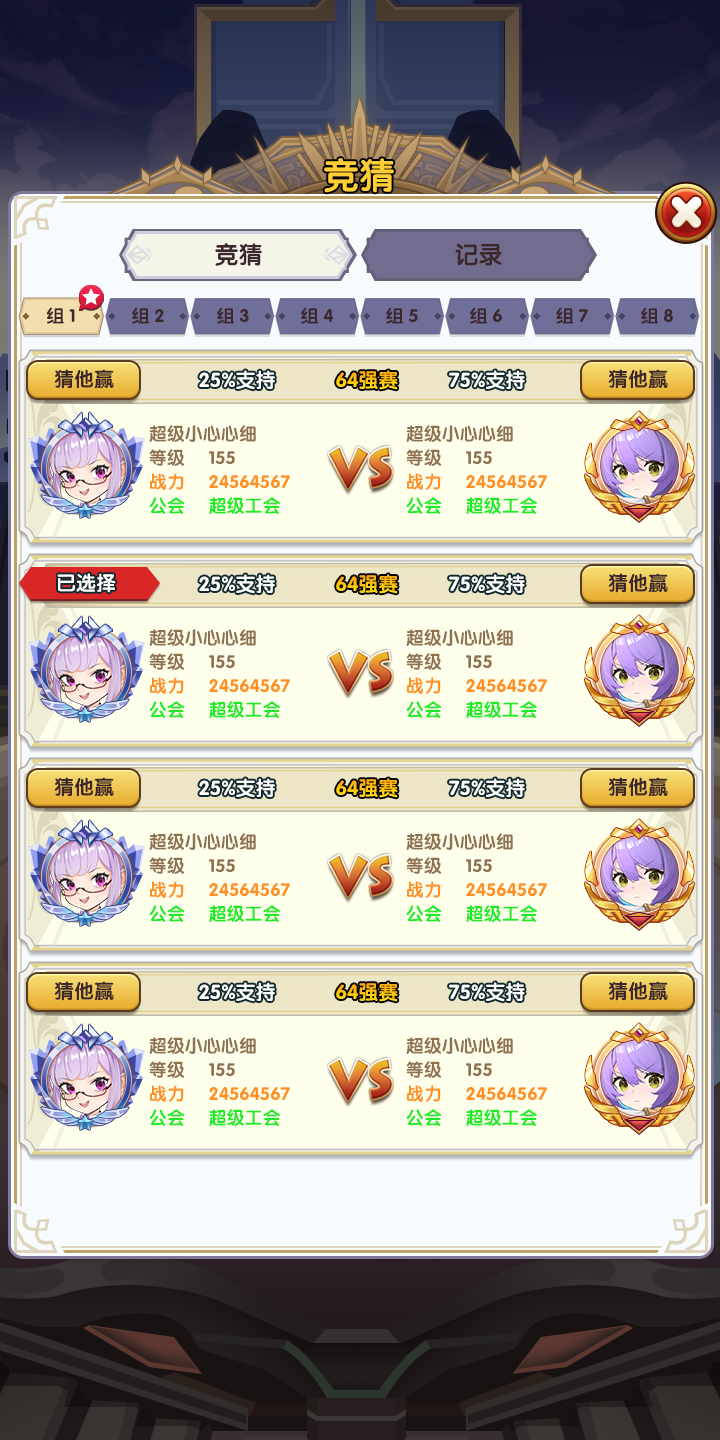Choose 猜他赢 for the first match's 75% player
The height and width of the screenshot is (1440, 720).
click(x=637, y=380)
